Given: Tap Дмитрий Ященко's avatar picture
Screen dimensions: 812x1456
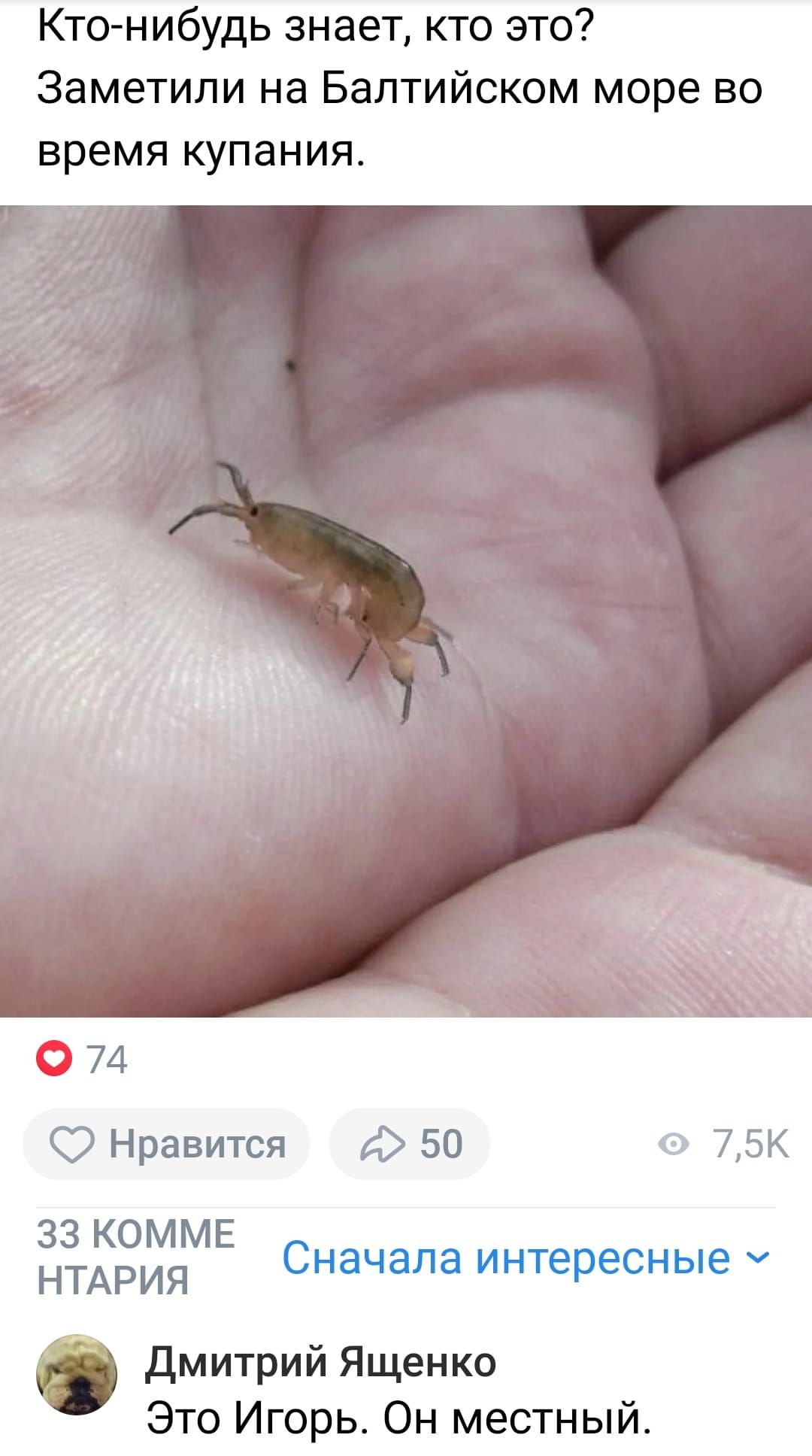Looking at the screenshot, I should (77, 1375).
